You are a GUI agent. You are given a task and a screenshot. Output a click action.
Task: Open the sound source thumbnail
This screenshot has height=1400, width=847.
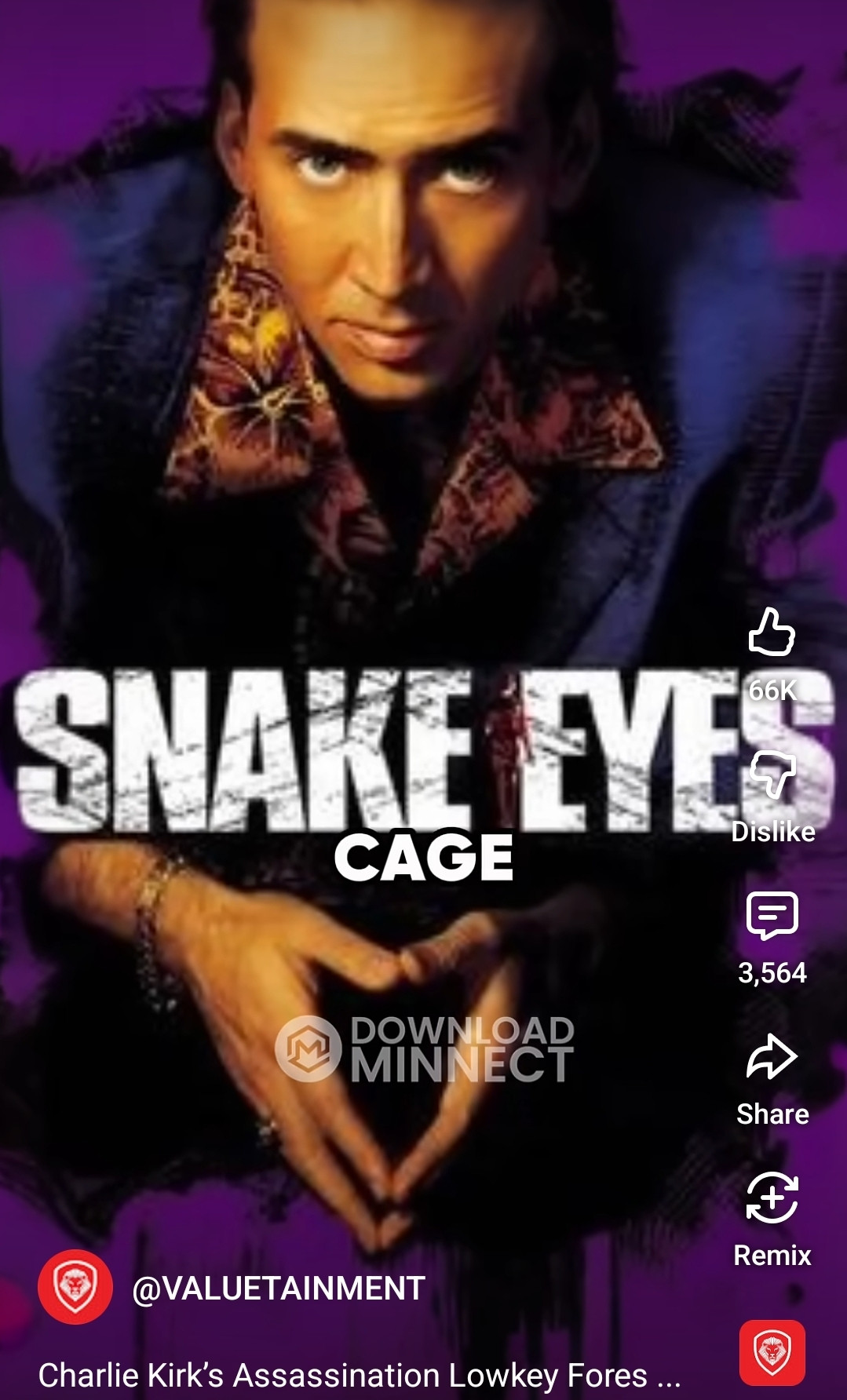(772, 1352)
